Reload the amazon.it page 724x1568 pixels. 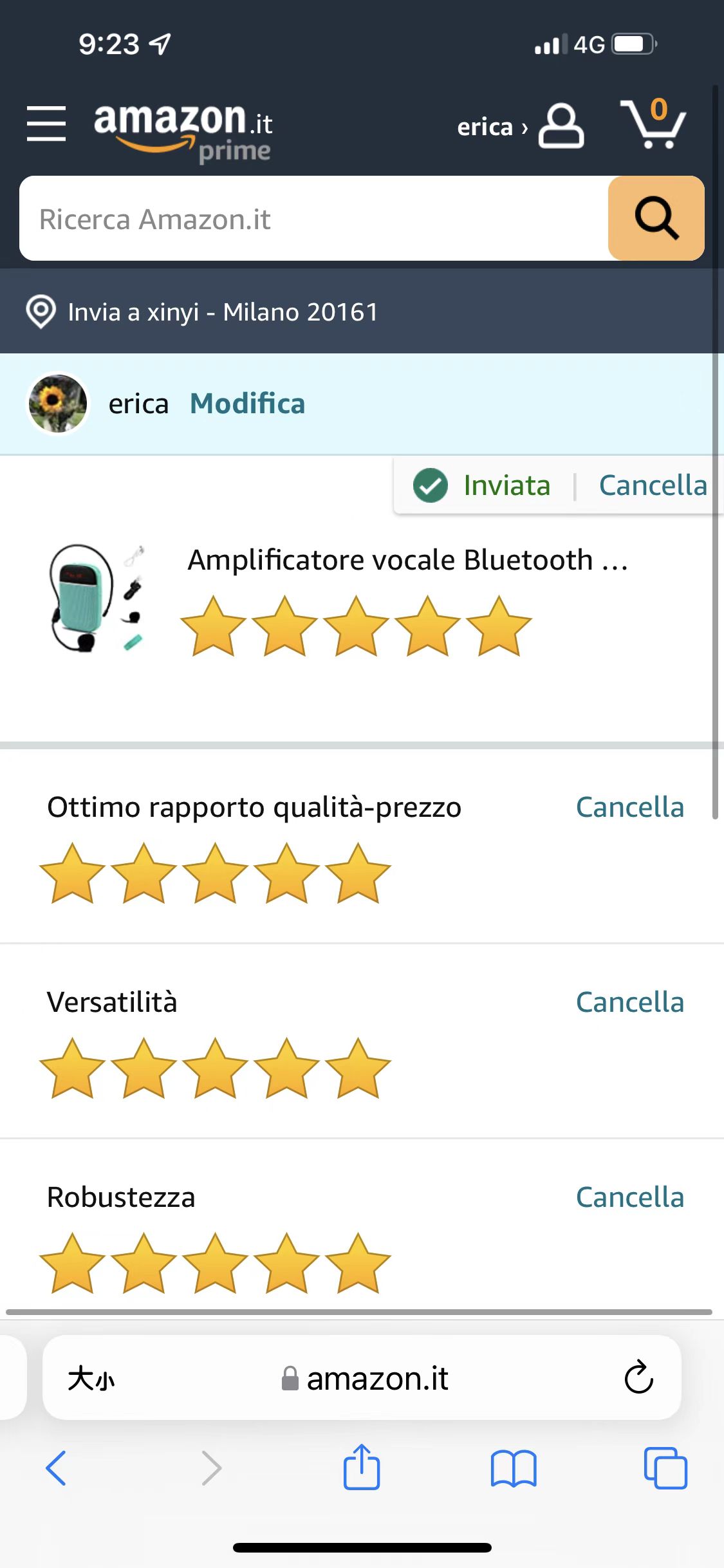tap(638, 1378)
